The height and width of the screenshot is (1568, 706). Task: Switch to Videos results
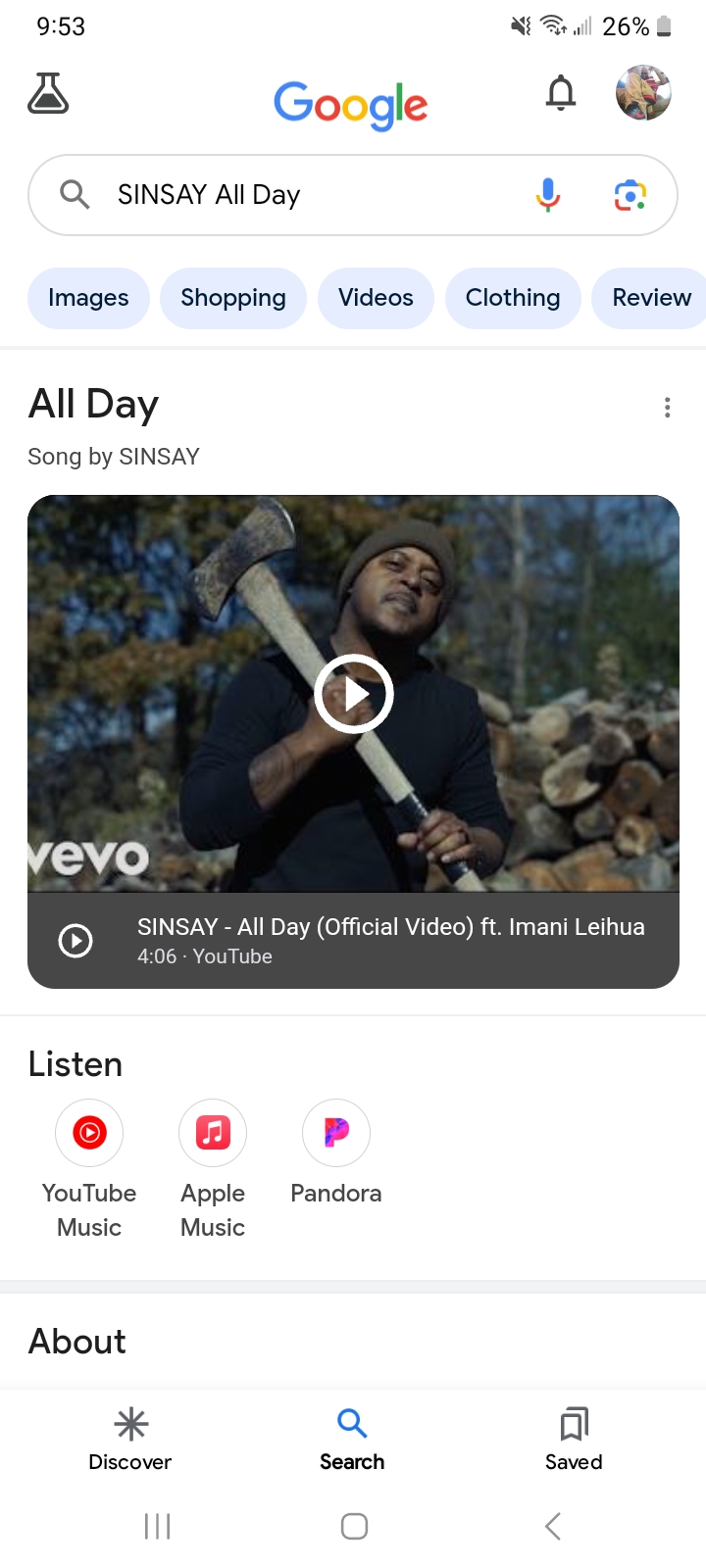click(376, 298)
